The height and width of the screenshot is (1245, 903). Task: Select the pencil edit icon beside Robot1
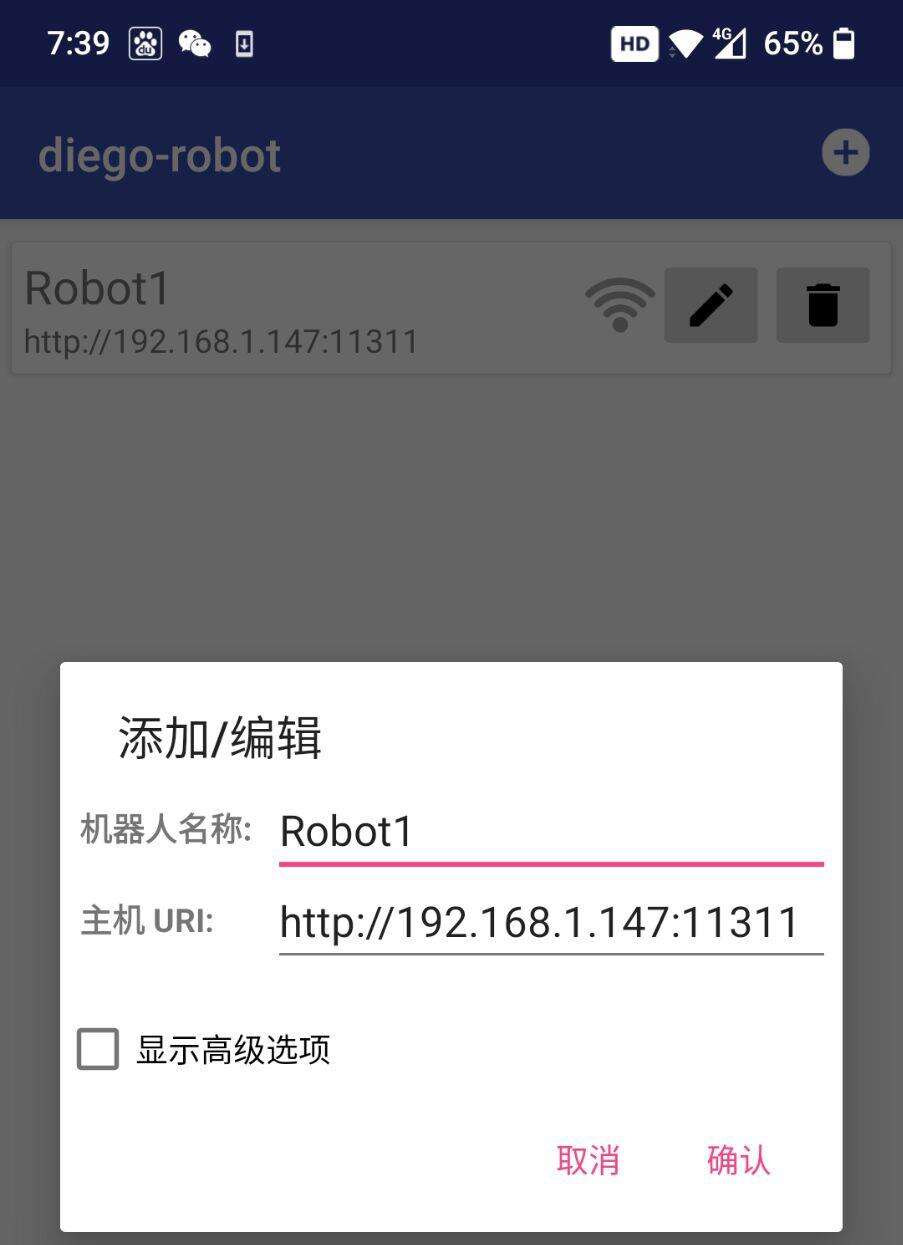[x=710, y=305]
